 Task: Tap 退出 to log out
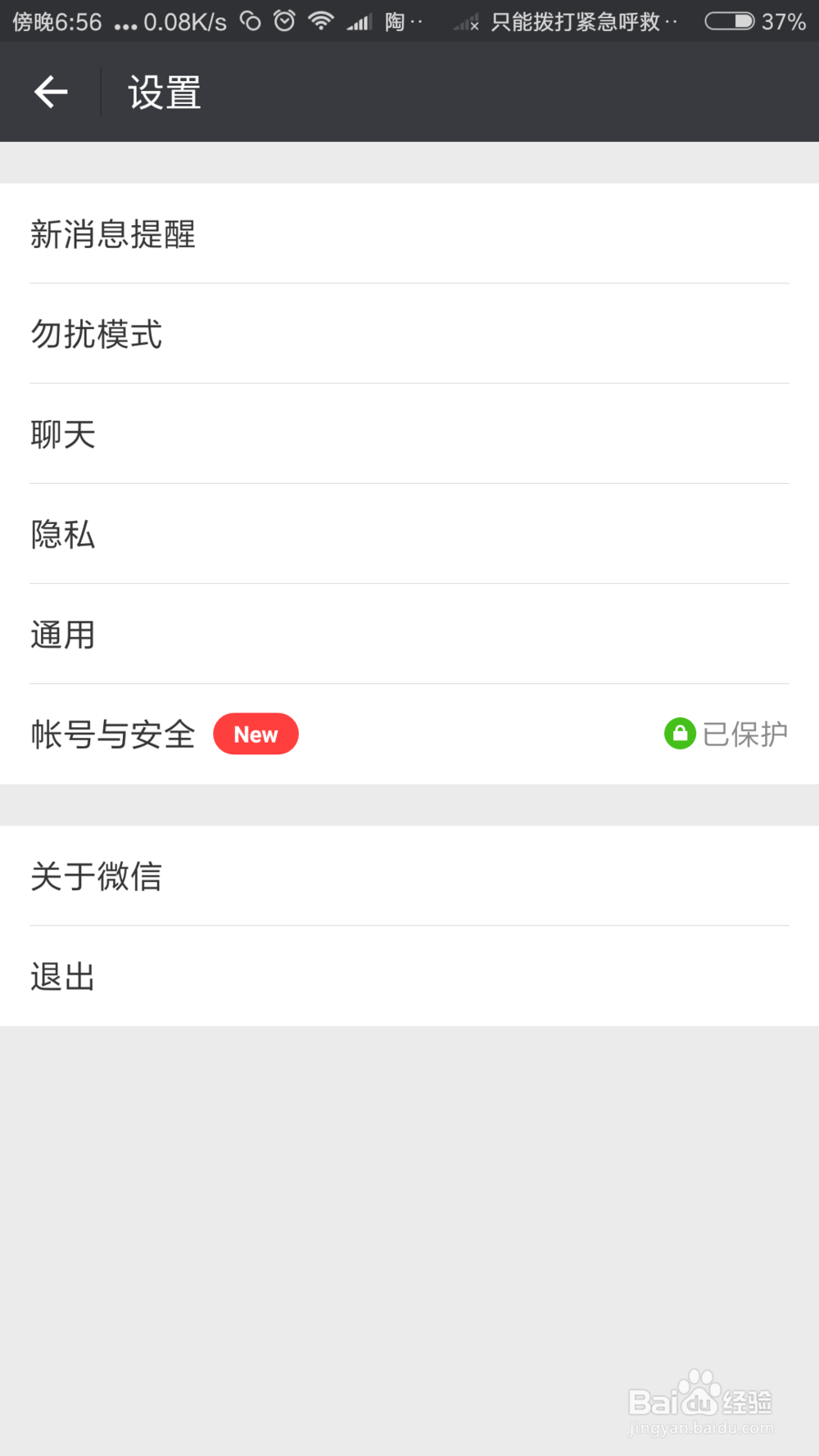(x=61, y=975)
